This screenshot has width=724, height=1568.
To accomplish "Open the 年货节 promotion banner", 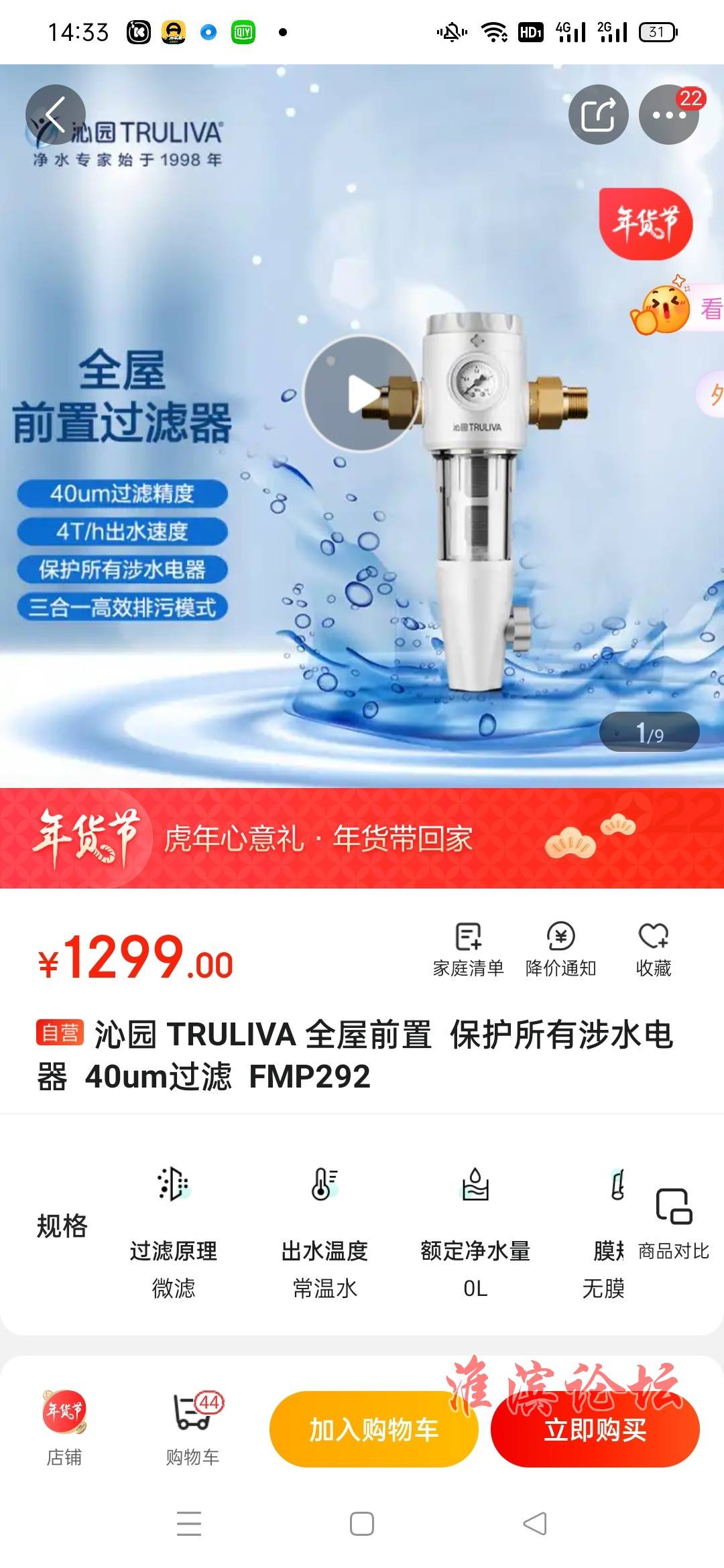I will click(x=362, y=838).
